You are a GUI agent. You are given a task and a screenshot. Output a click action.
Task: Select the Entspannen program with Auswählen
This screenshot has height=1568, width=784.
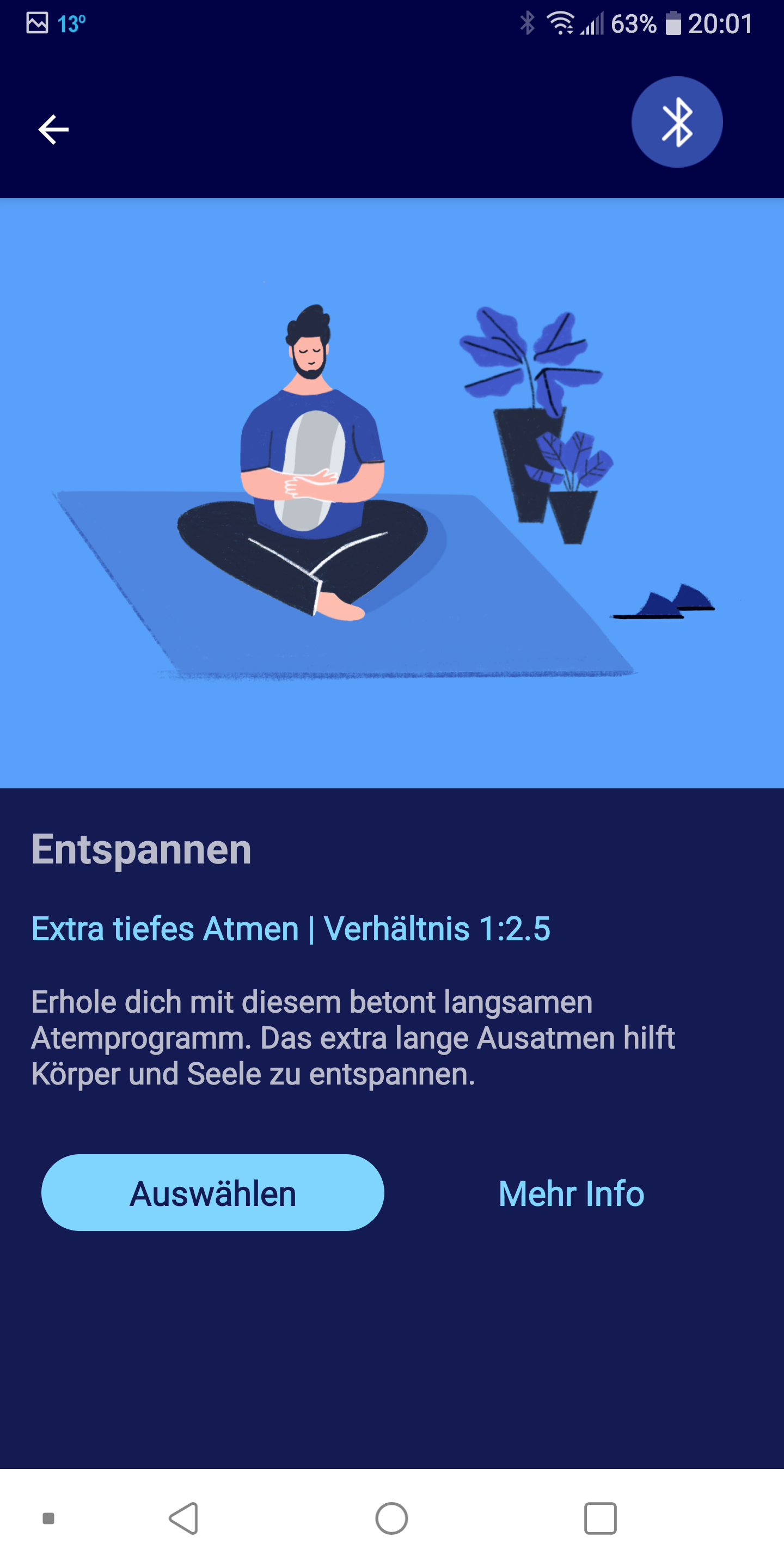(x=212, y=1193)
